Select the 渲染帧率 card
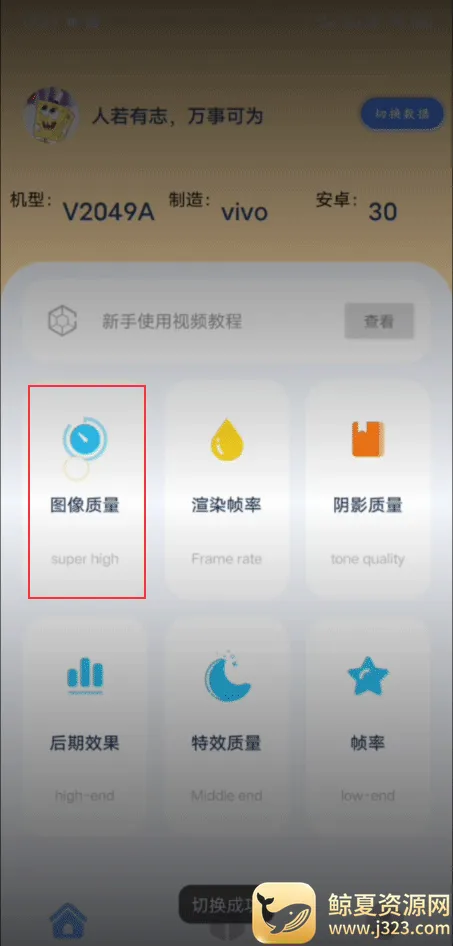 click(227, 489)
